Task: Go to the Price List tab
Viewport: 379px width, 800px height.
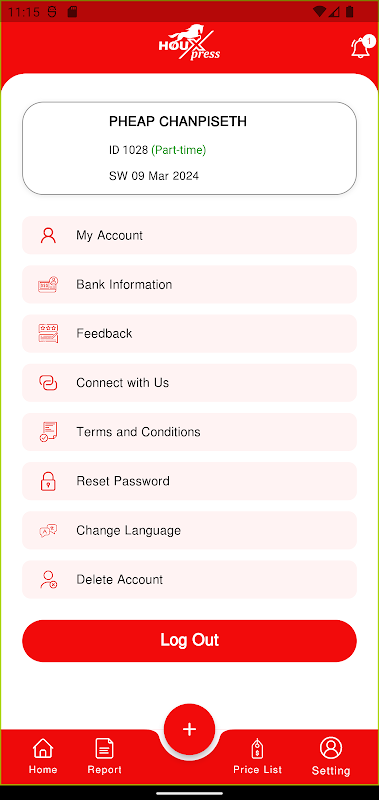Action: [x=258, y=757]
